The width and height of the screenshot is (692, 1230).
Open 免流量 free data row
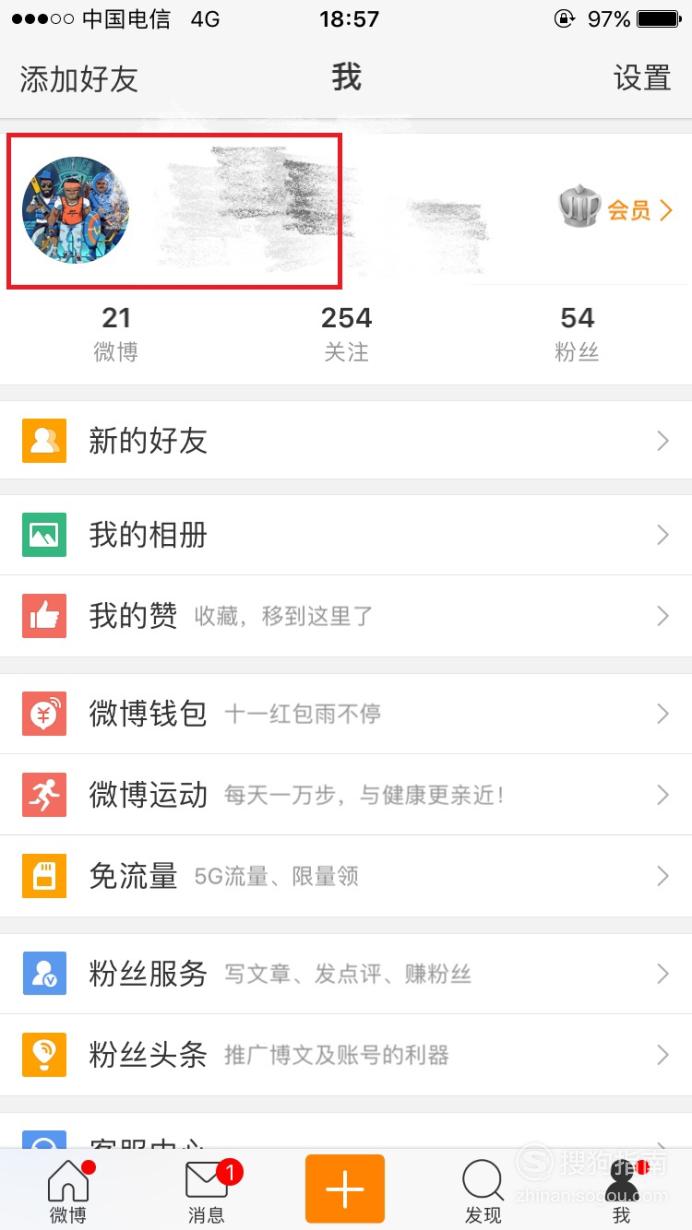click(x=346, y=876)
